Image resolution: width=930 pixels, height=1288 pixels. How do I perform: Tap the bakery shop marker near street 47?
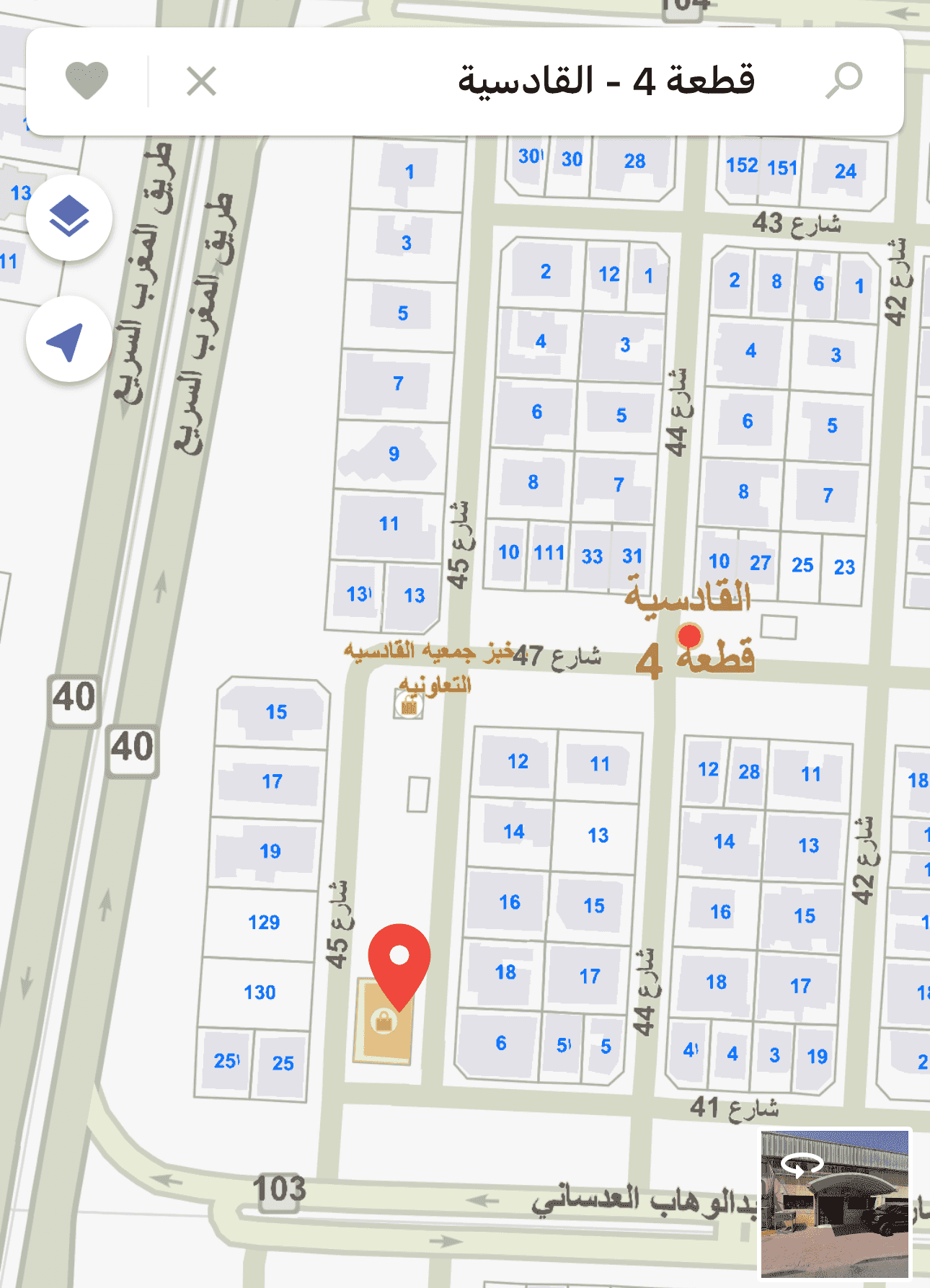[409, 706]
